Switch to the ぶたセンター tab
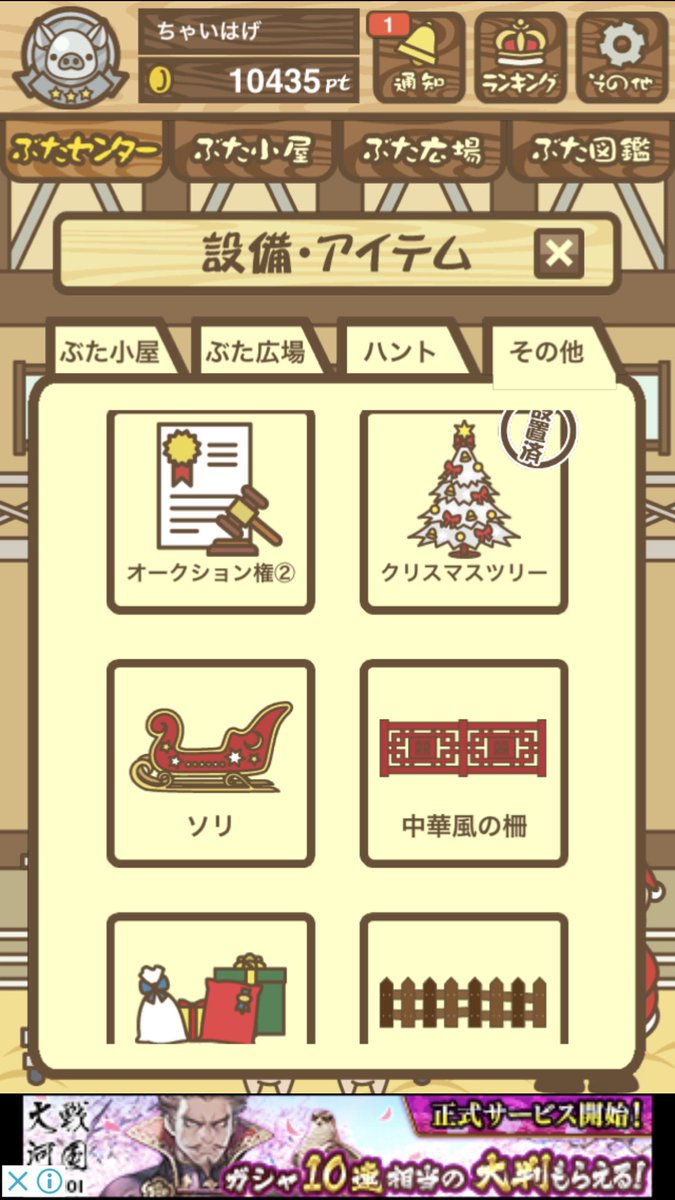Image resolution: width=675 pixels, height=1200 pixels. [x=84, y=151]
